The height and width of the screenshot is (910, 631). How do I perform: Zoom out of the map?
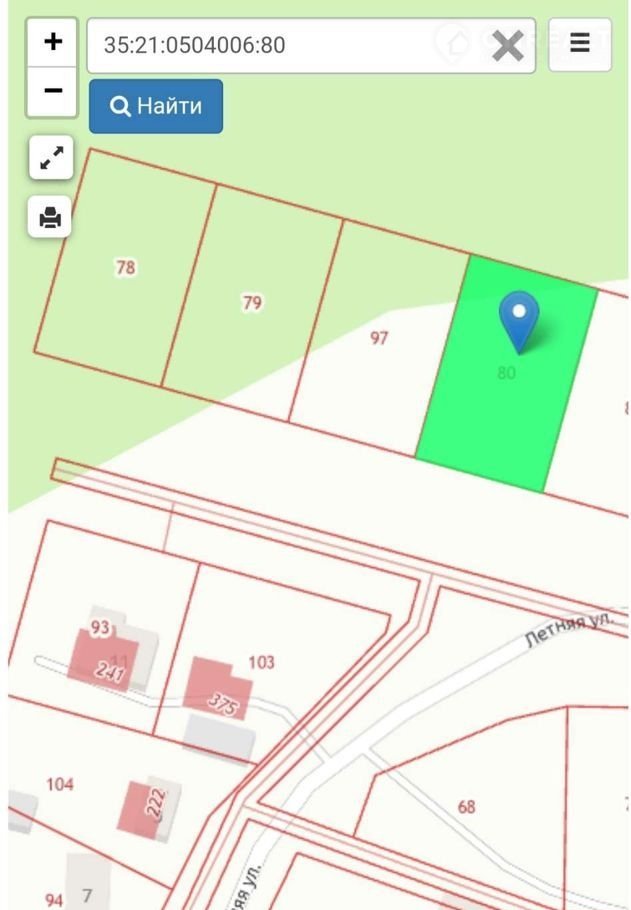[53, 90]
